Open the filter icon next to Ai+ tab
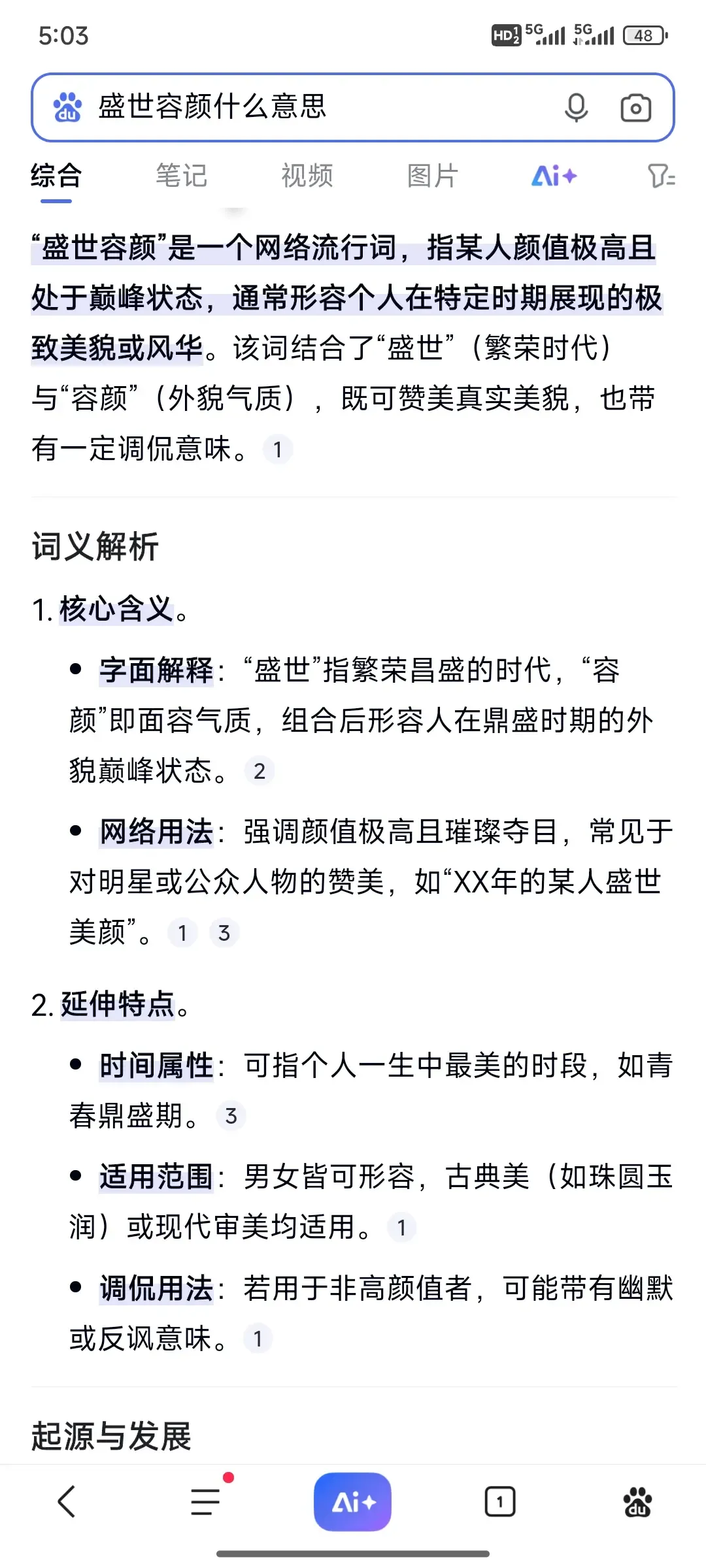The height and width of the screenshot is (1568, 706). [x=662, y=175]
